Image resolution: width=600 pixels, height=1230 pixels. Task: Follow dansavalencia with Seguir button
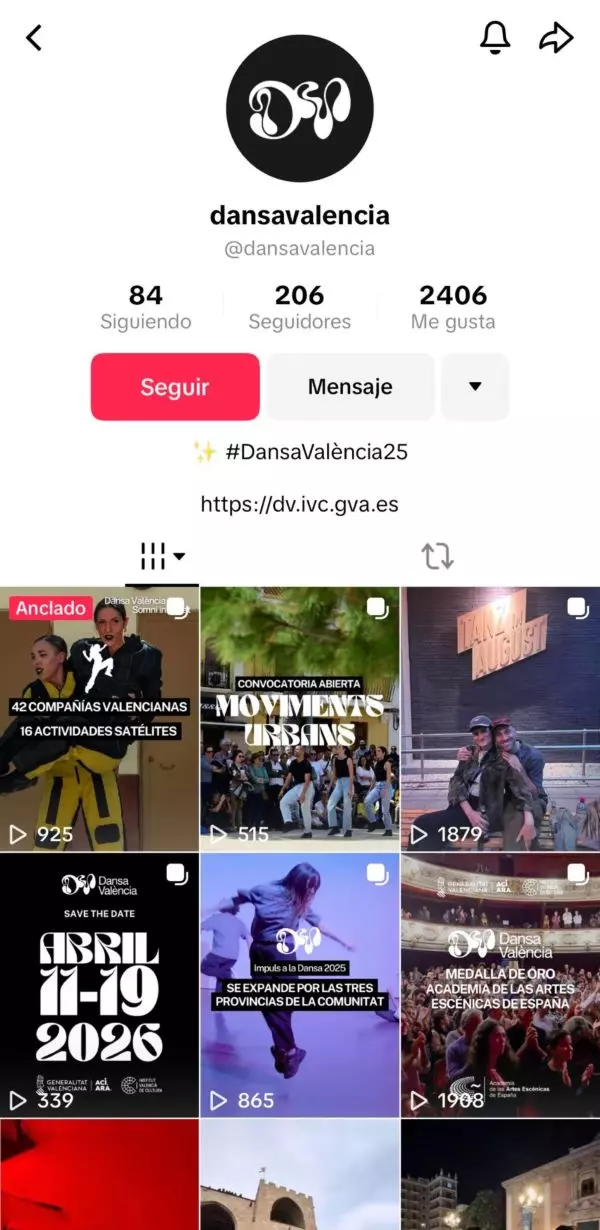click(x=175, y=387)
